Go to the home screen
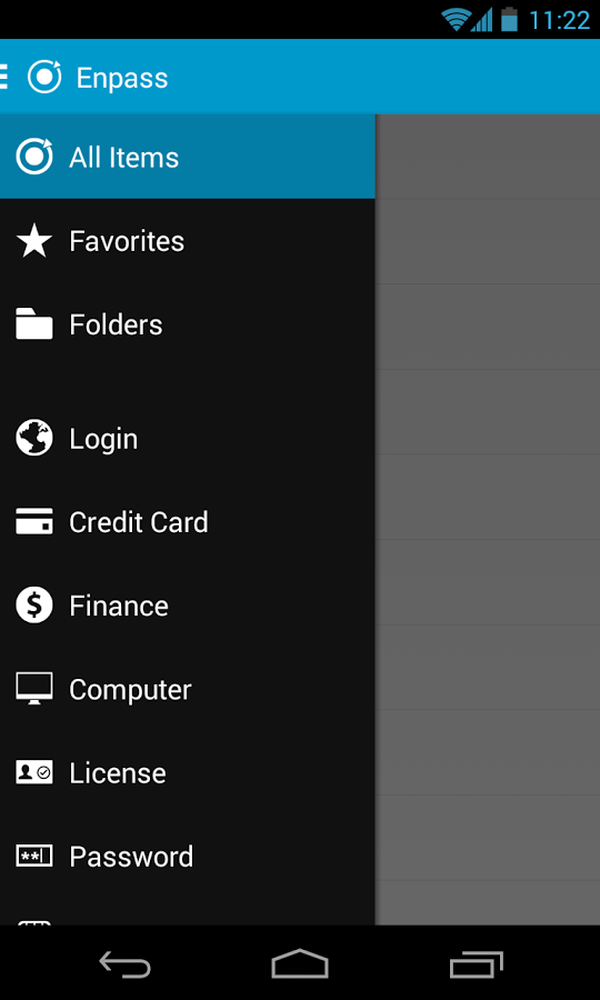 coord(300,964)
